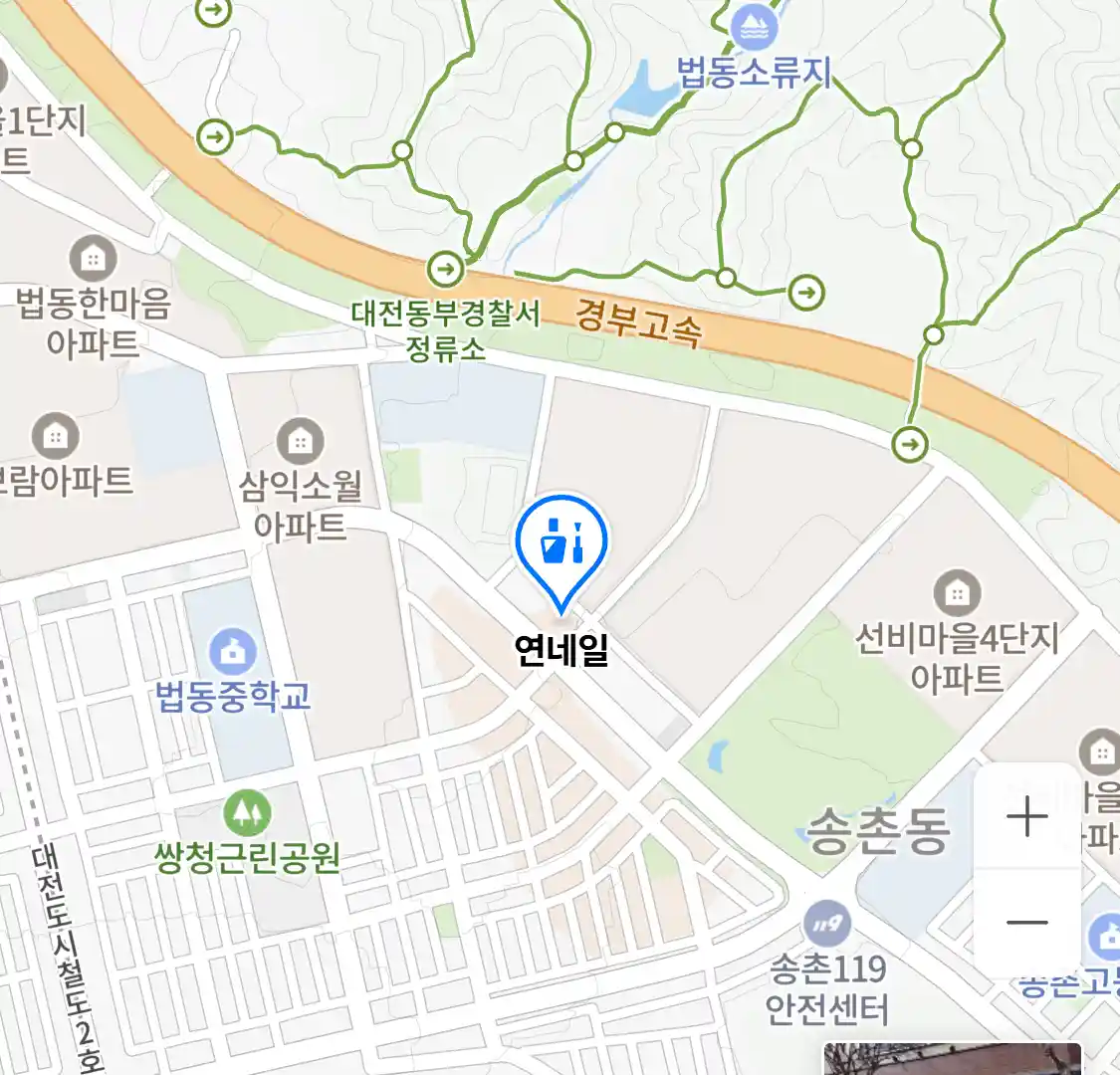Select the 법동소류지 marker

coord(755,27)
